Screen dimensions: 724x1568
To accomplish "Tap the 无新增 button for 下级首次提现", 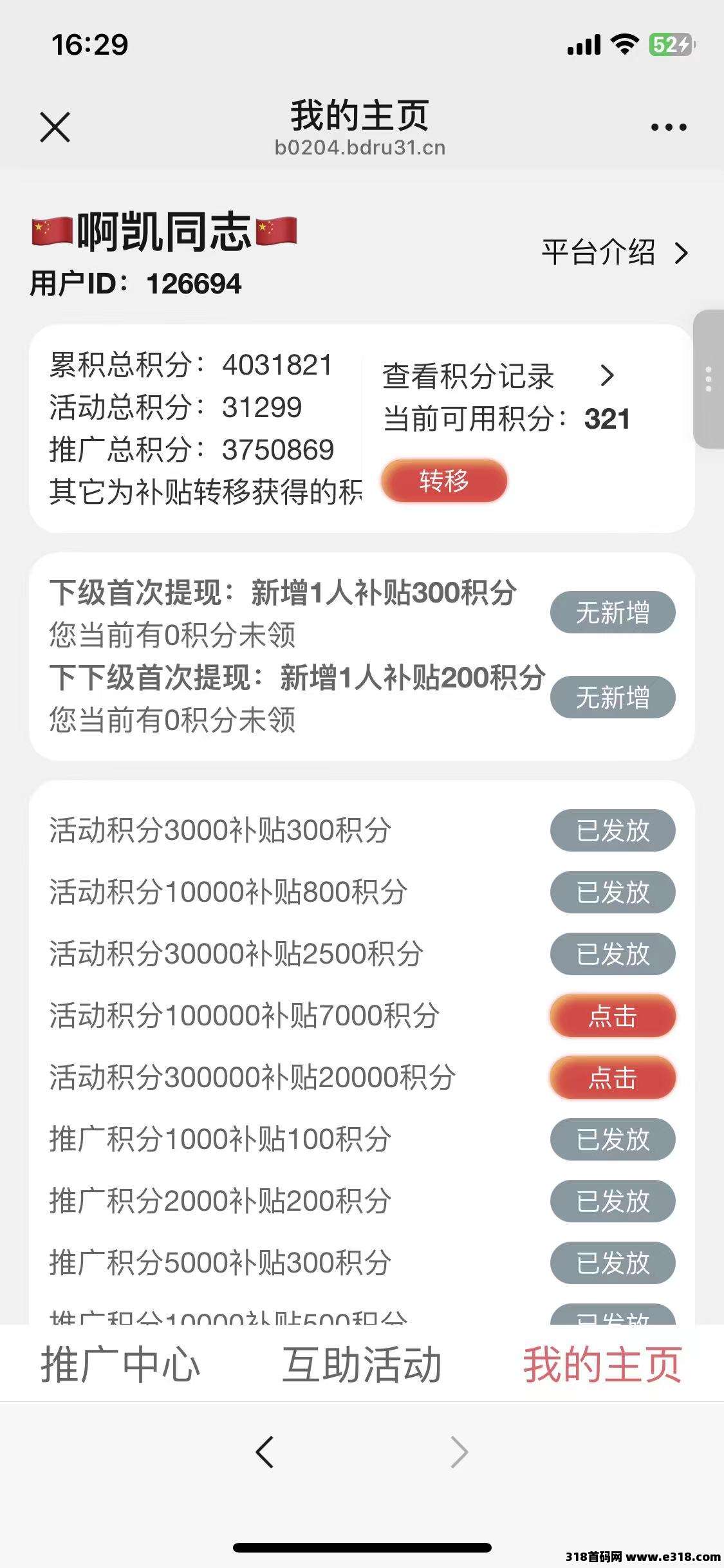I will click(612, 613).
